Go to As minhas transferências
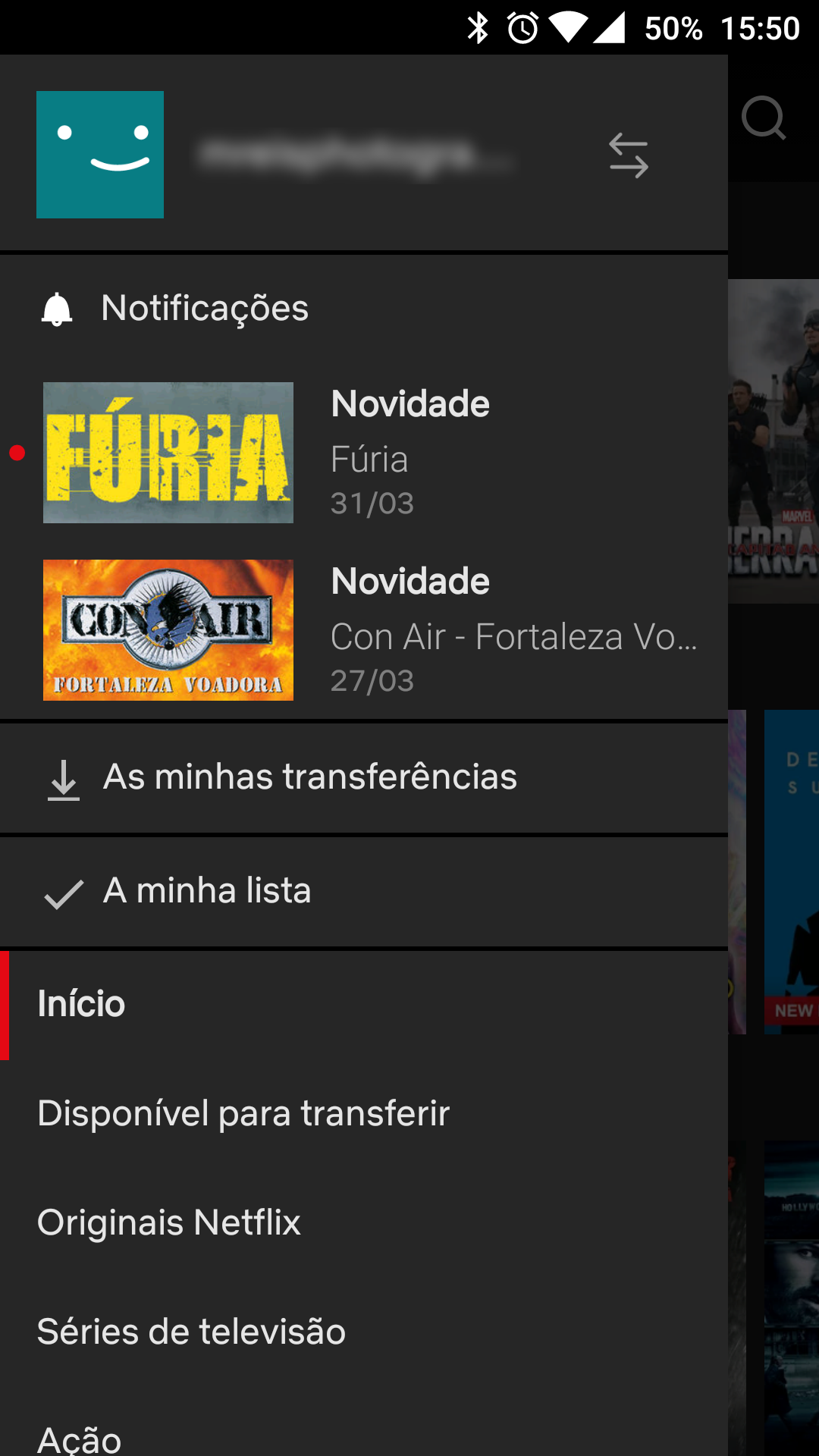Viewport: 819px width, 1456px height. pos(364,778)
